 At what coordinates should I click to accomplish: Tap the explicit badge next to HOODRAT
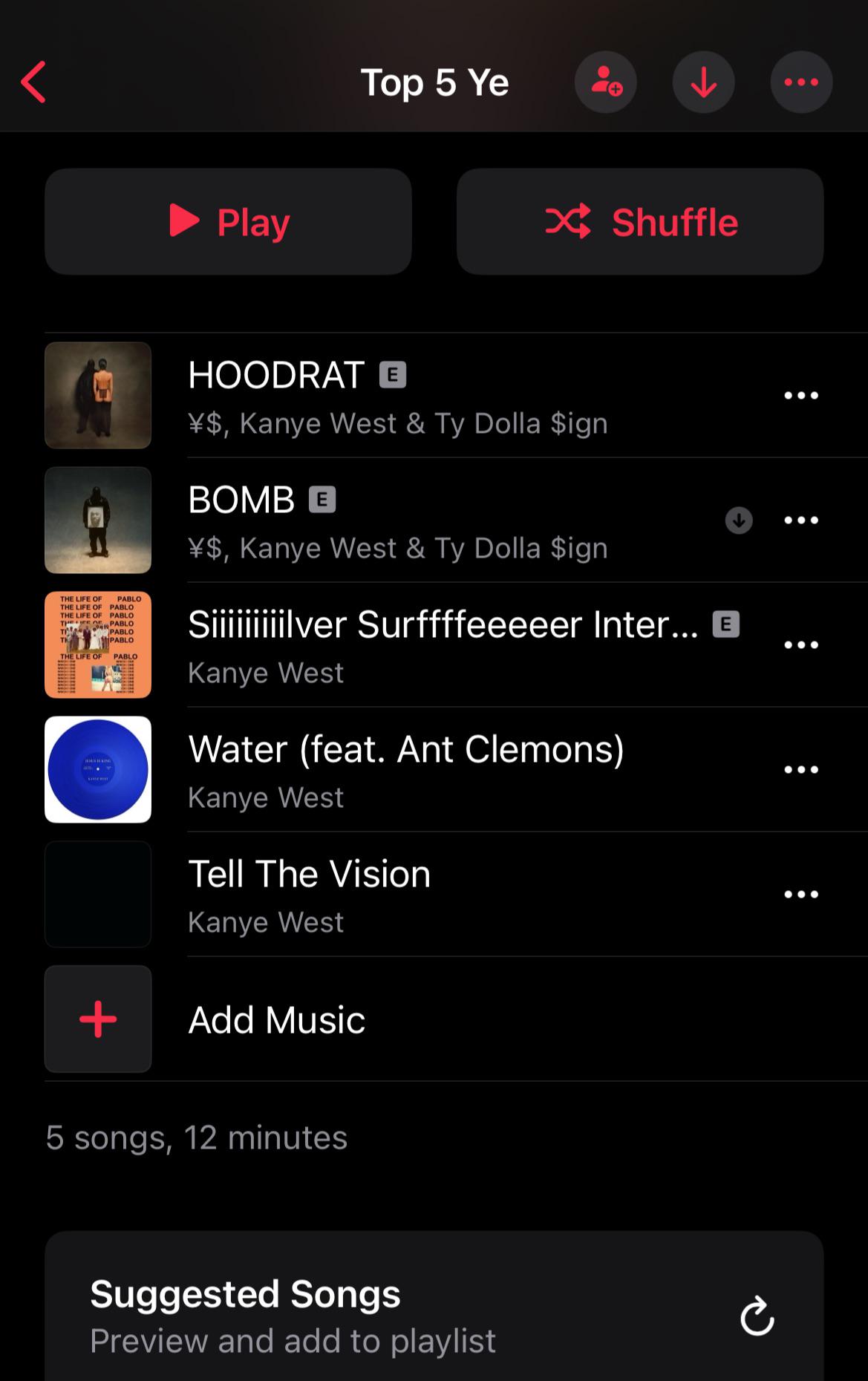(x=393, y=376)
